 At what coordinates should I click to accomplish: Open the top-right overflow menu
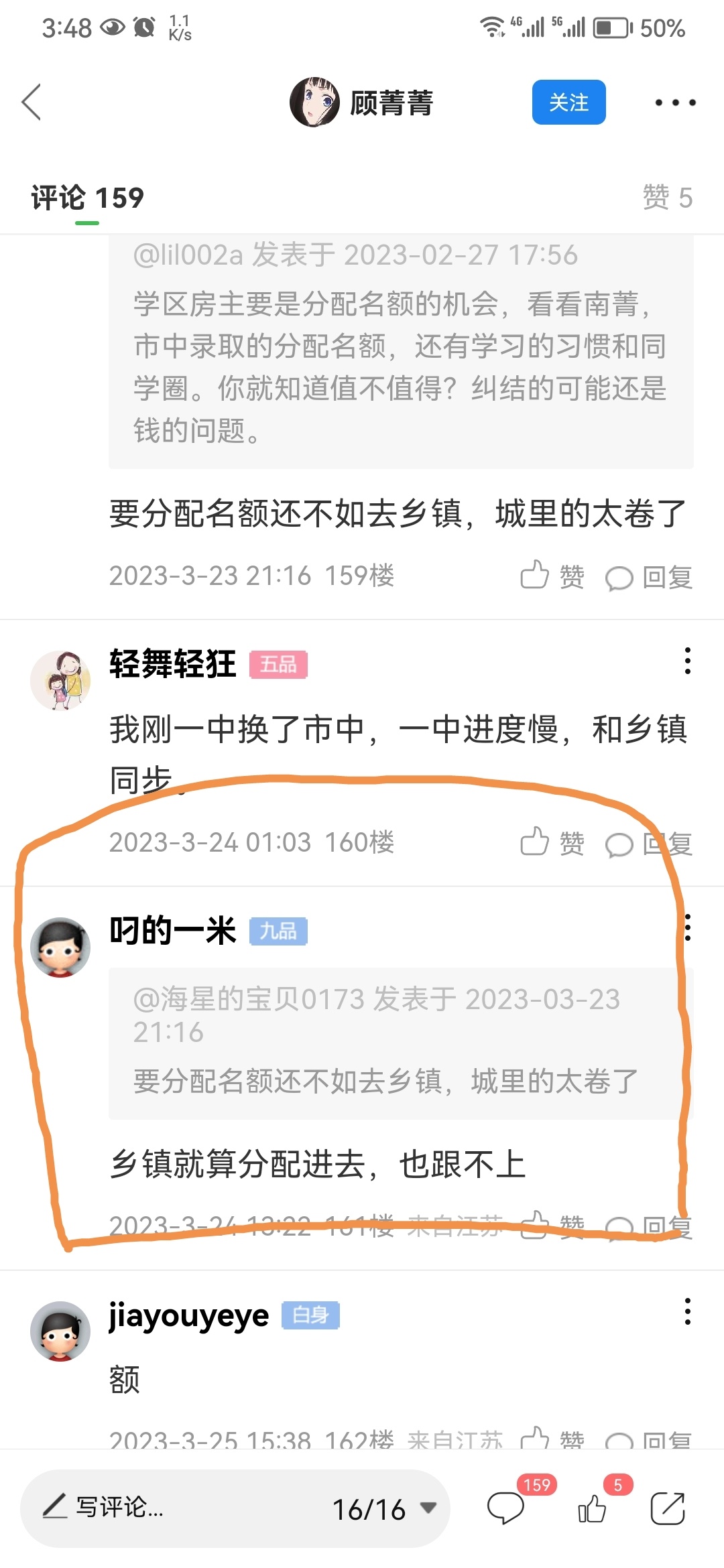pos(675,103)
